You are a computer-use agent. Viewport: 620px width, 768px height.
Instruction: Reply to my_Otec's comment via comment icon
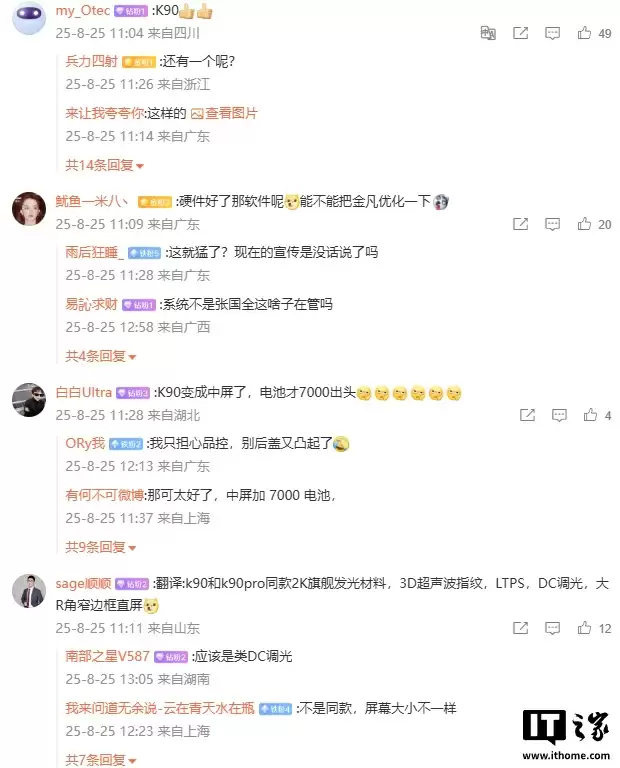(552, 33)
